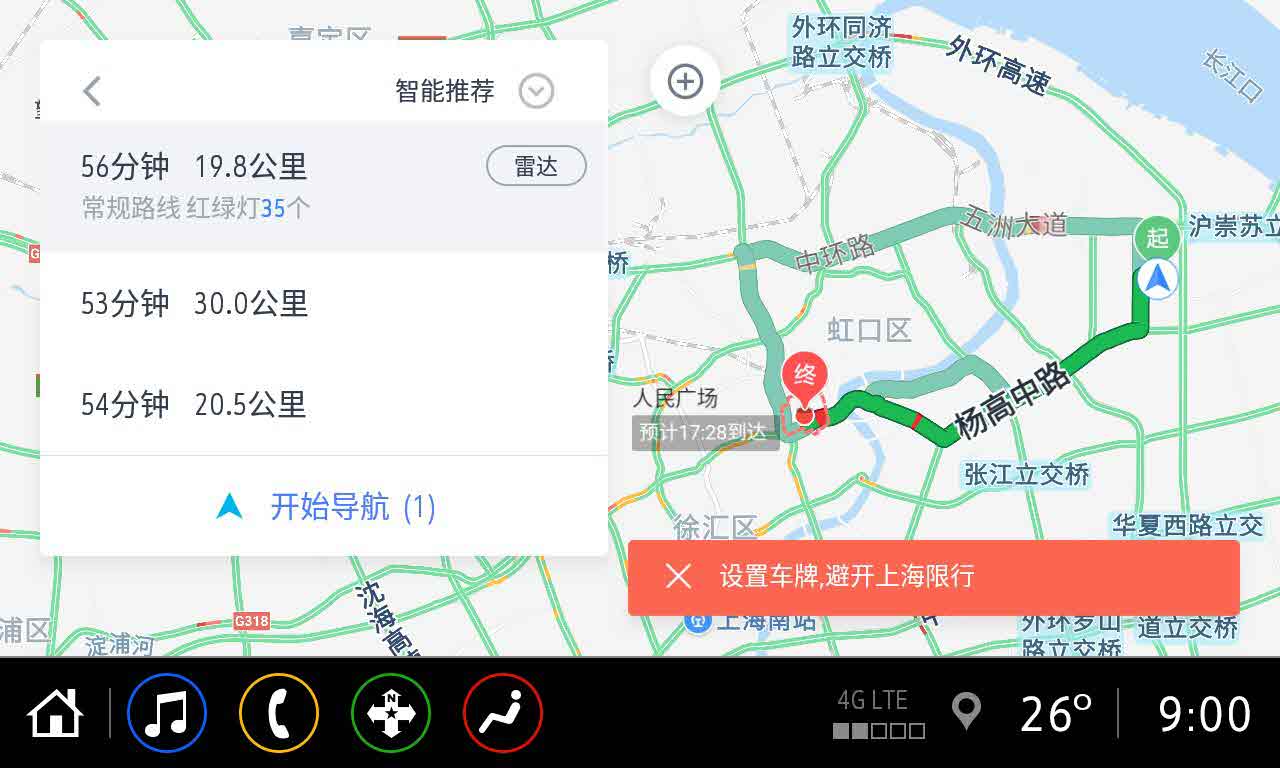Viewport: 1280px width, 768px height.
Task: Dismiss the 设置车牌 license plate banner
Action: (x=679, y=576)
